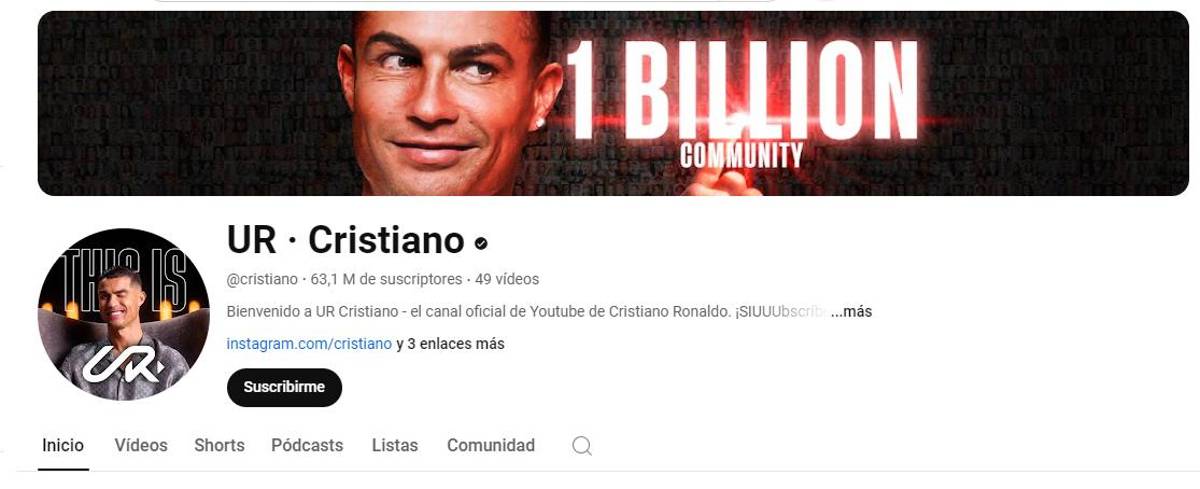Search within the channel
Image resolution: width=1200 pixels, height=489 pixels.
coord(582,446)
